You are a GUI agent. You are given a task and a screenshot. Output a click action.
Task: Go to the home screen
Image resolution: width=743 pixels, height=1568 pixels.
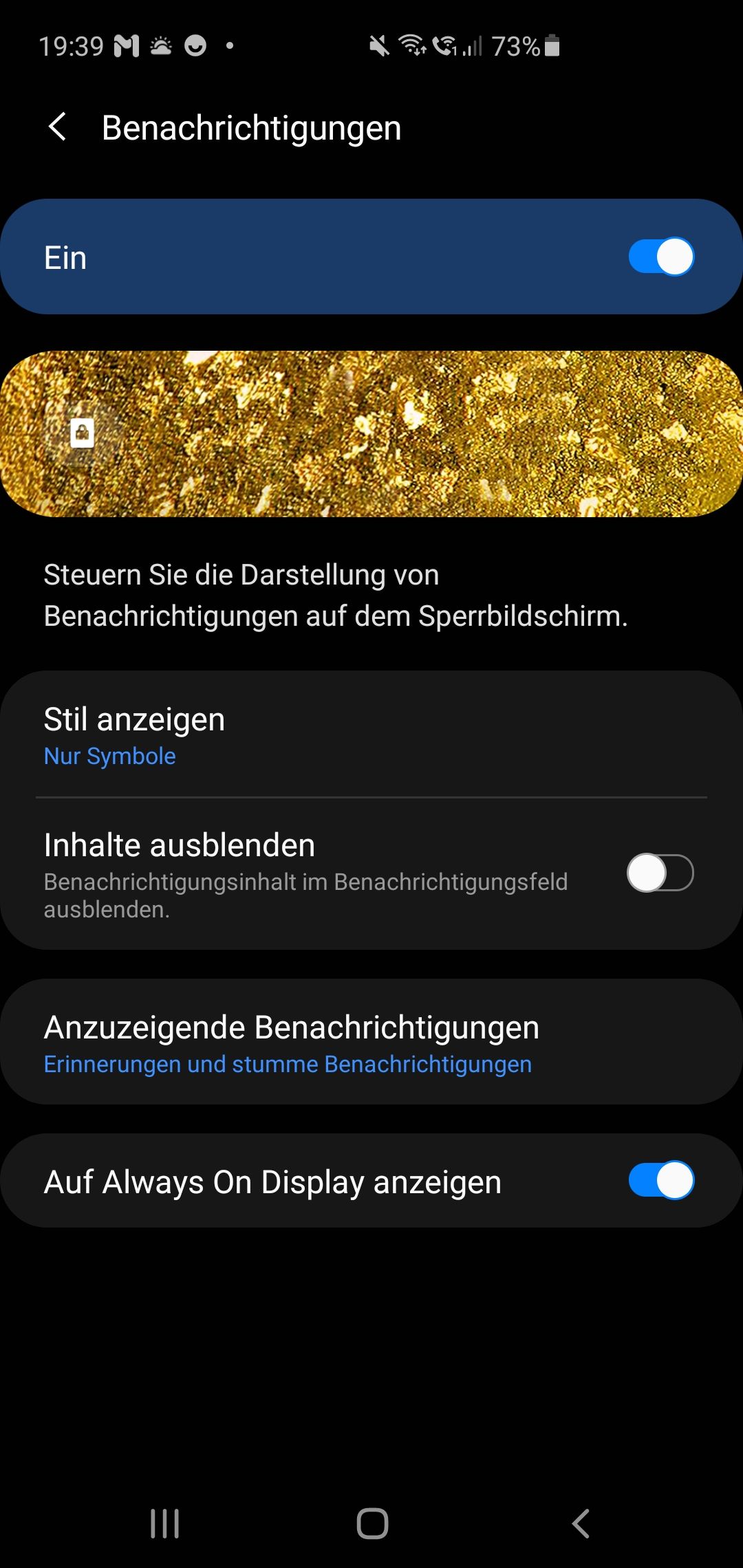tap(372, 1523)
